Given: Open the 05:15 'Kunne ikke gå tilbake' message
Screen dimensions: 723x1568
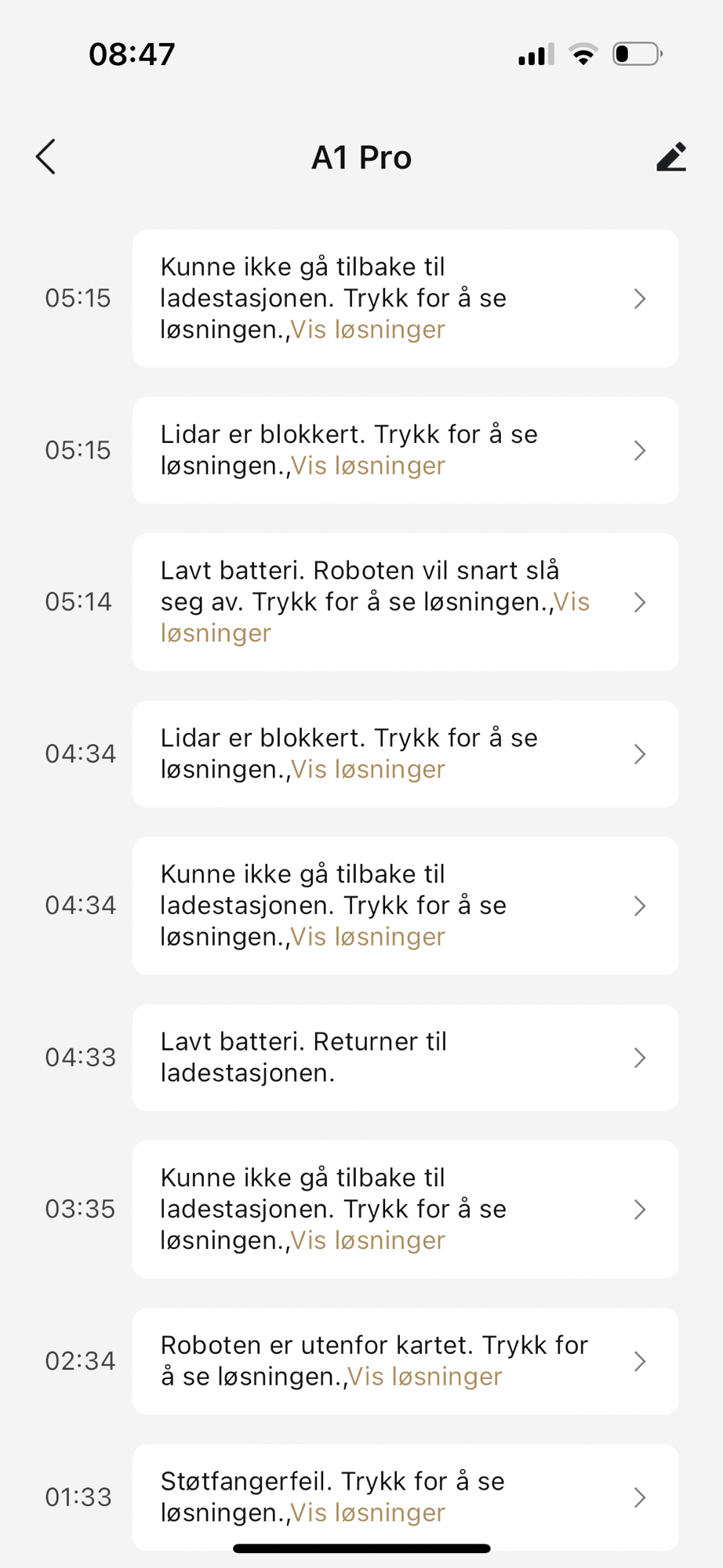Looking at the screenshot, I should click(x=405, y=299).
